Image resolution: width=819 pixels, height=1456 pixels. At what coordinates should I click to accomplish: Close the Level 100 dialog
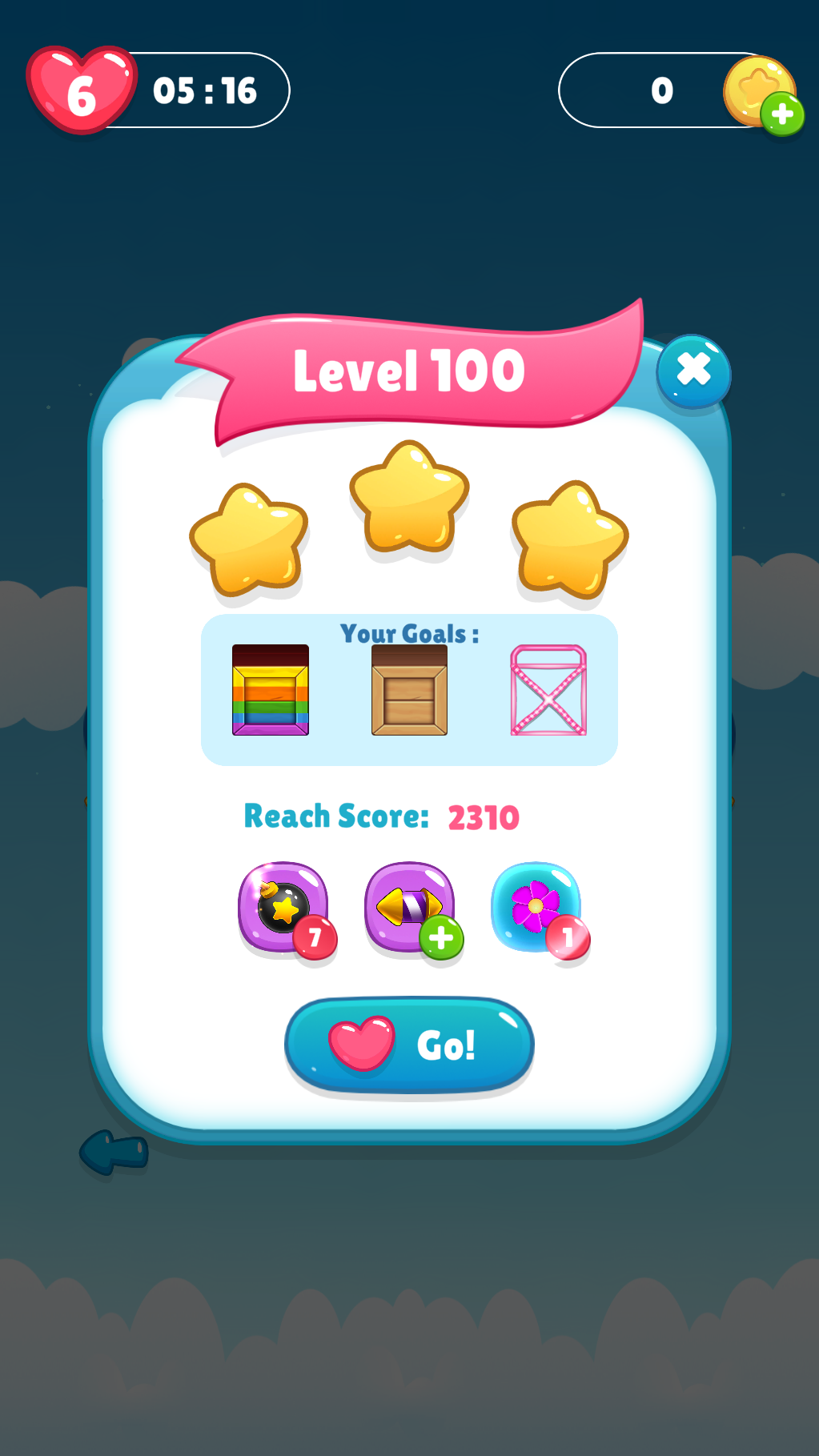pyautogui.click(x=693, y=371)
